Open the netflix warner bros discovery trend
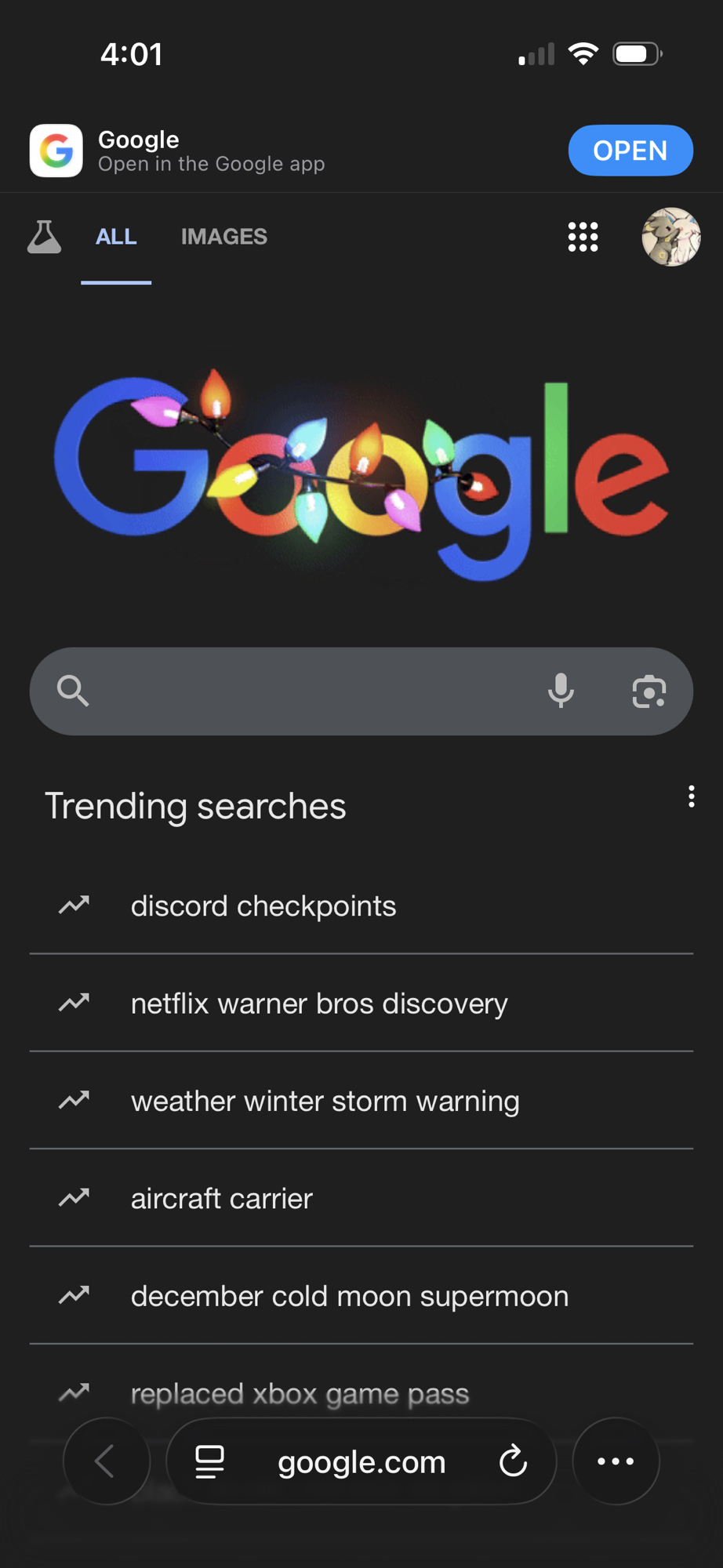 (319, 1004)
